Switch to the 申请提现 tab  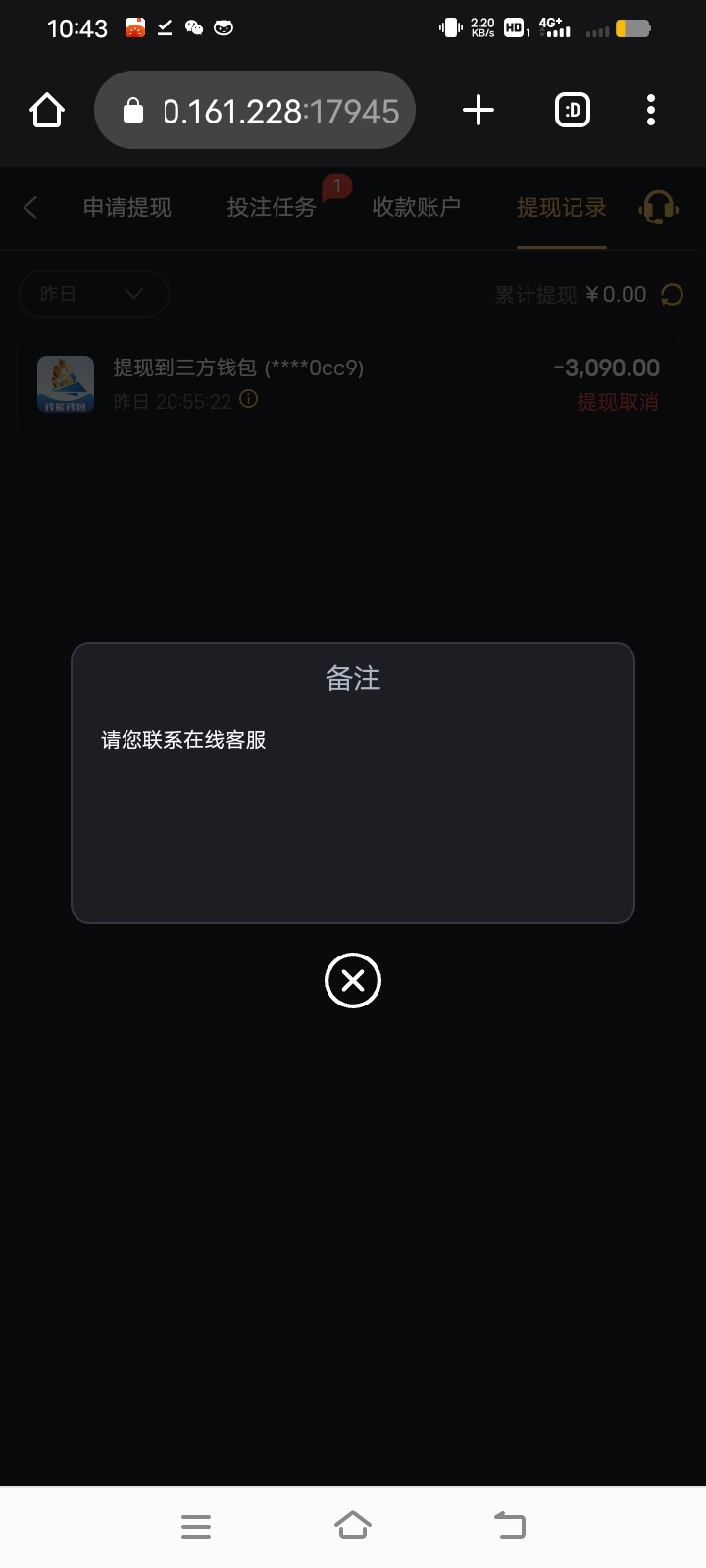click(x=126, y=207)
